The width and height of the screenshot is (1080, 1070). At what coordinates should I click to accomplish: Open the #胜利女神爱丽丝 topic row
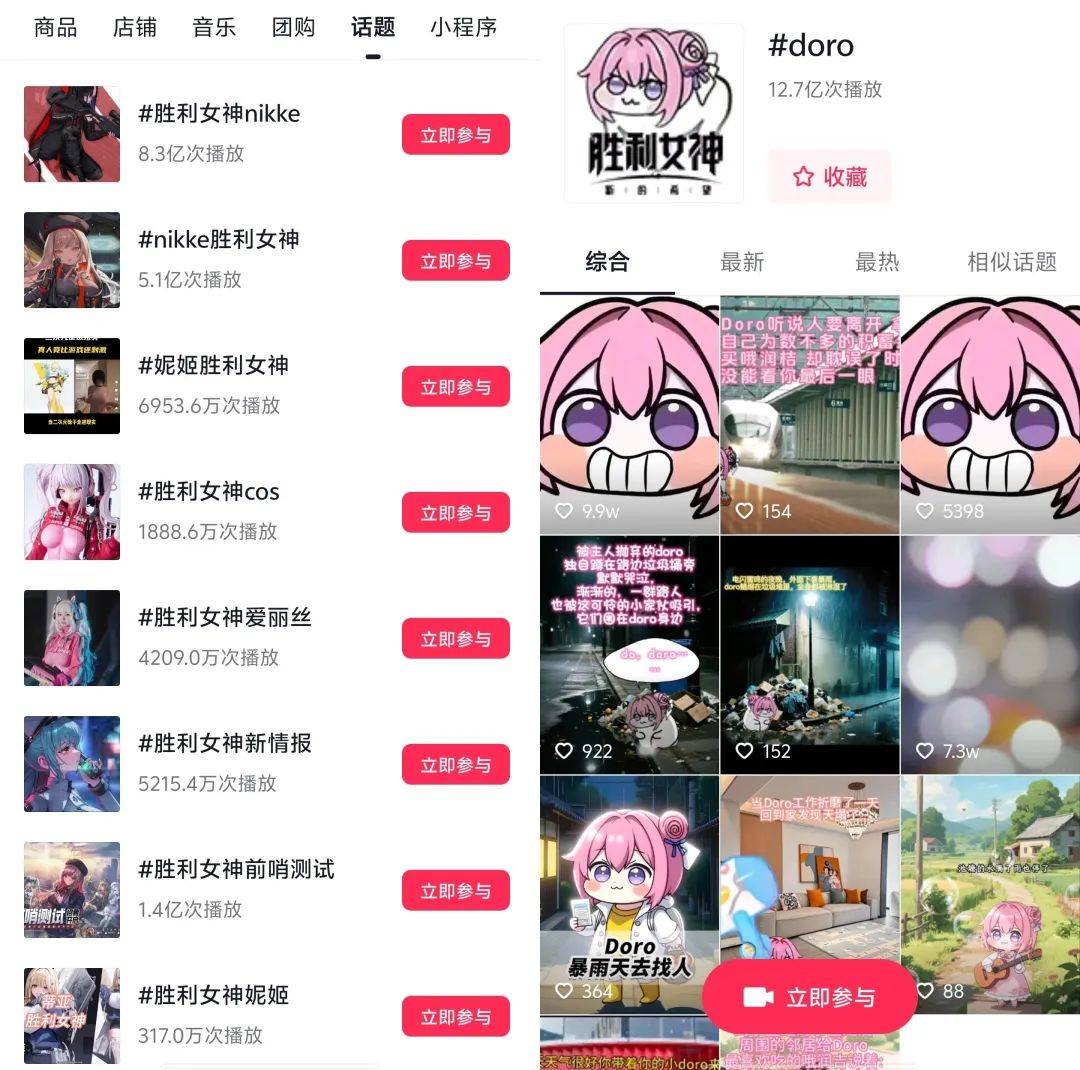point(224,637)
